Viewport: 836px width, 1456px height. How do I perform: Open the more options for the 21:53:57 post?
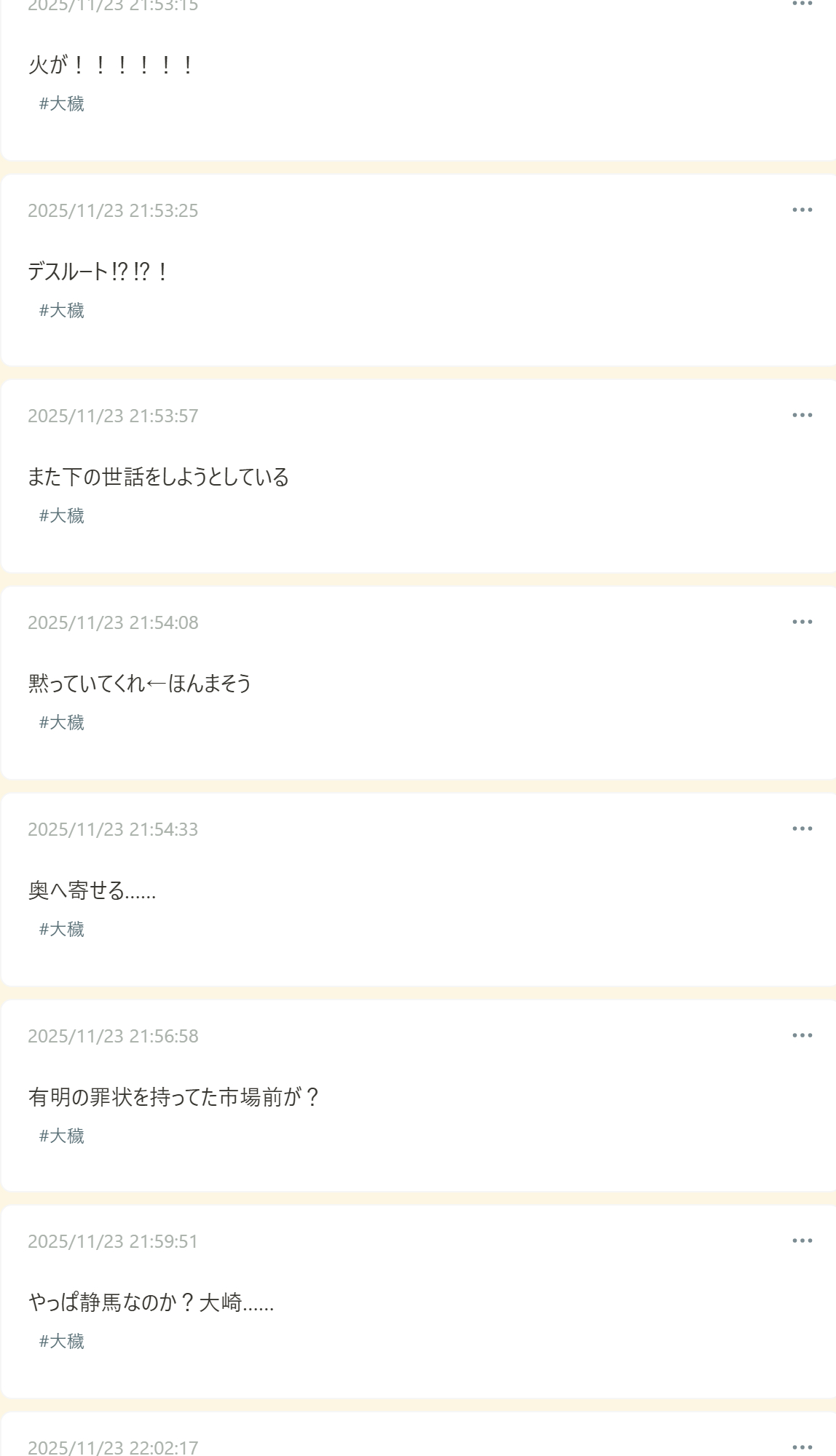click(802, 415)
